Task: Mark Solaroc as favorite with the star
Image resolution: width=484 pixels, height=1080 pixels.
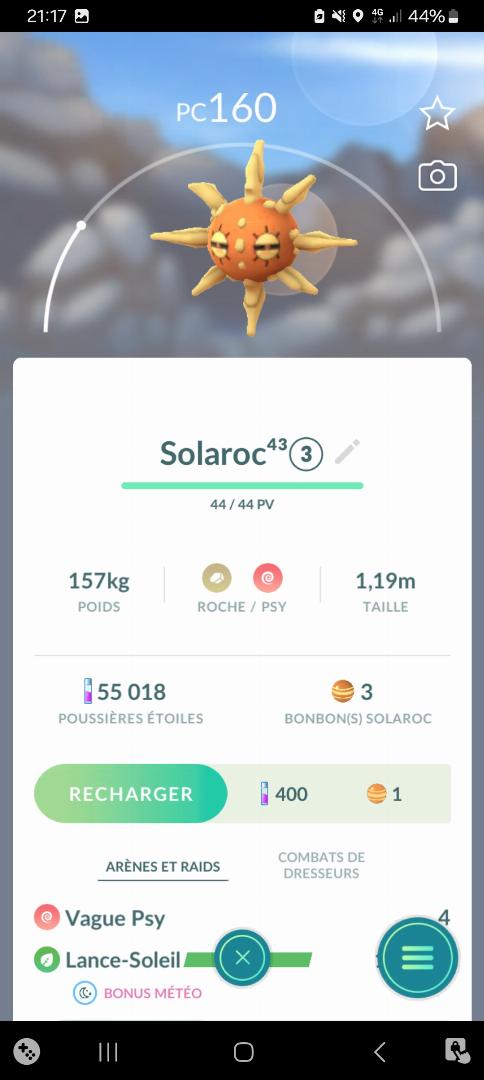Action: (x=437, y=114)
